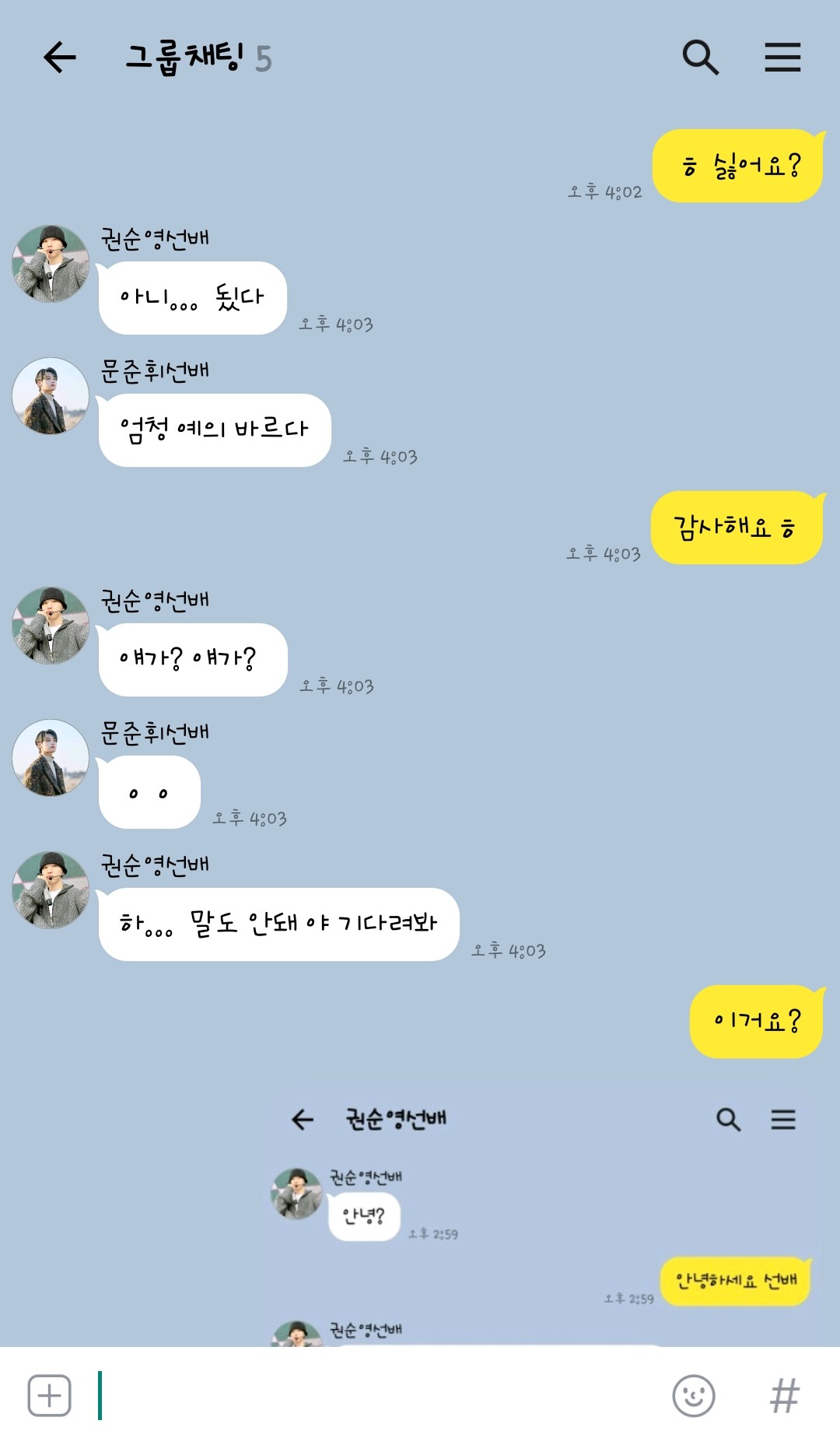The height and width of the screenshot is (1445, 840).
Task: Open the emoticon picker
Action: (x=693, y=1395)
